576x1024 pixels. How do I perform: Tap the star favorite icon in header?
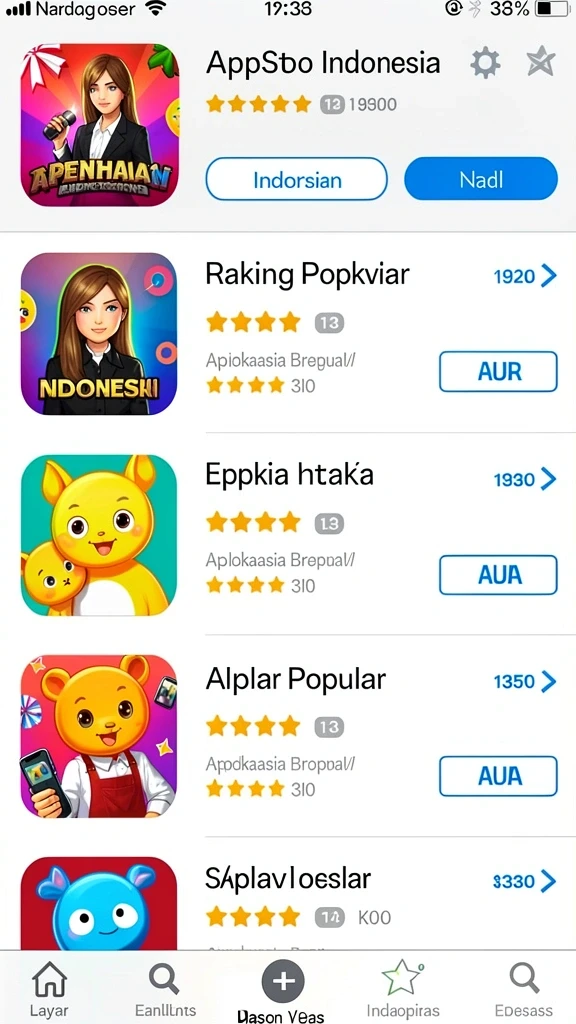(x=541, y=63)
